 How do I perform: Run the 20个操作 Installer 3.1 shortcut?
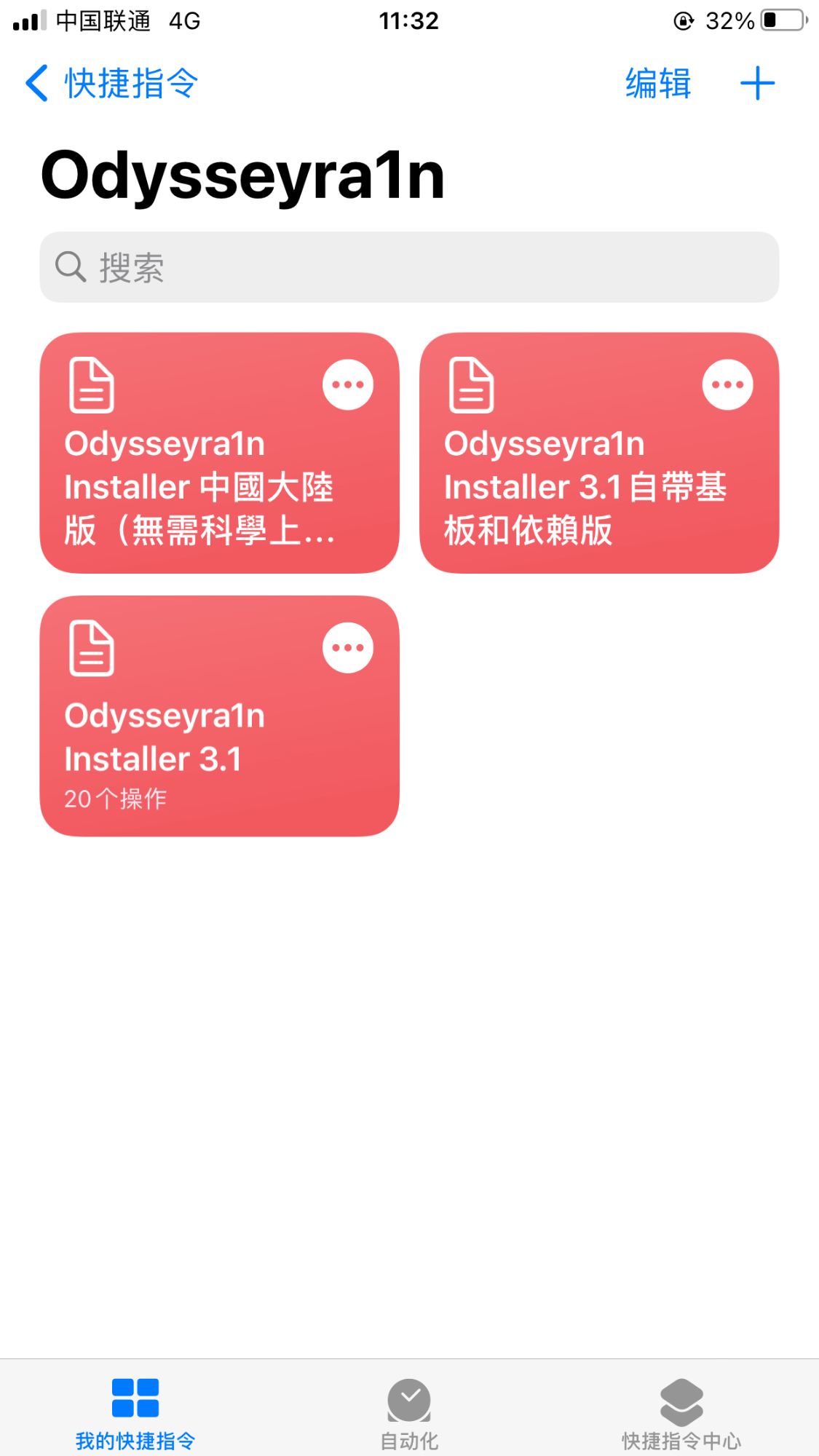click(219, 716)
